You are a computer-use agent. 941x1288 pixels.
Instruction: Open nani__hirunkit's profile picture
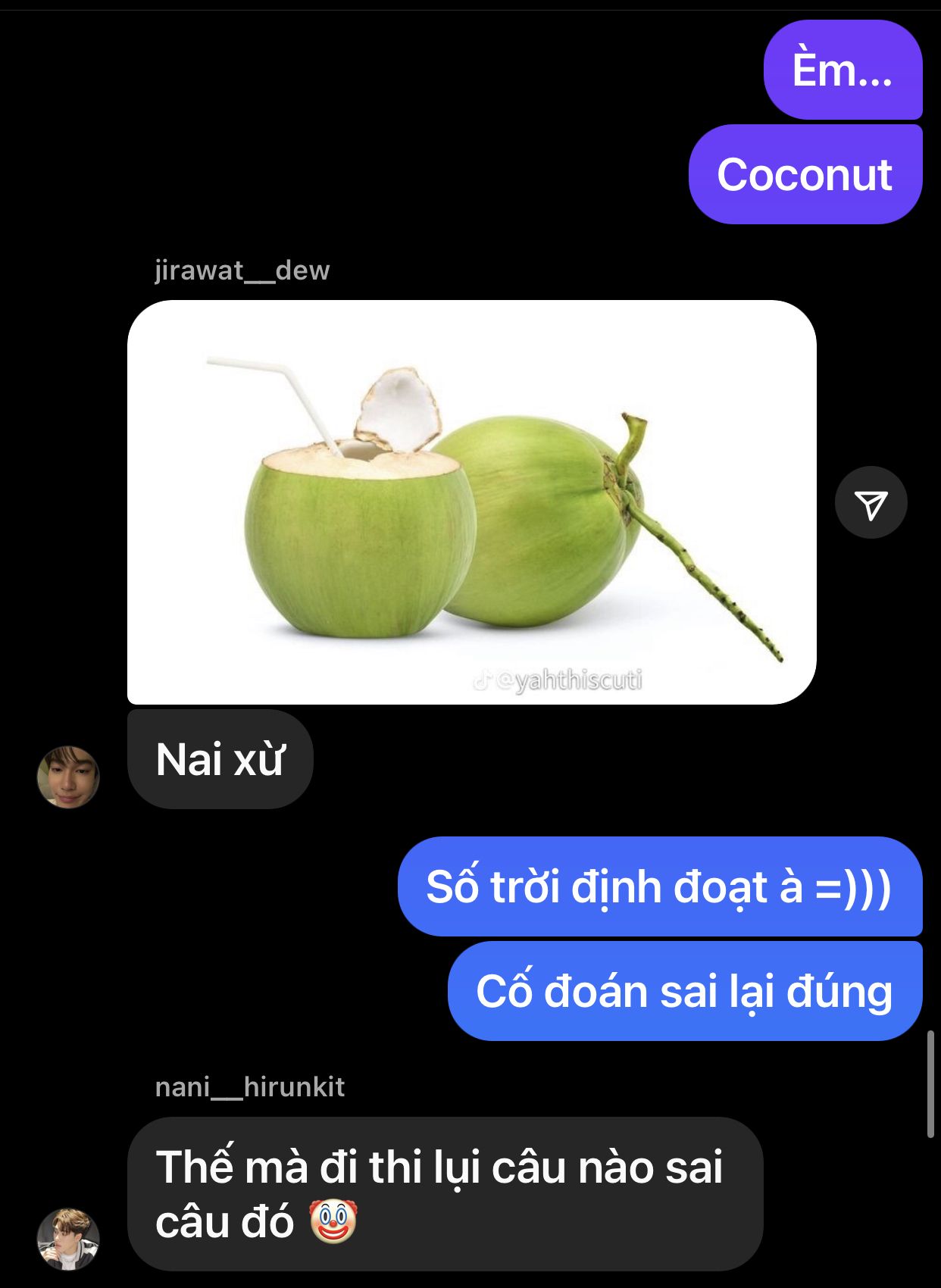coord(68,1239)
